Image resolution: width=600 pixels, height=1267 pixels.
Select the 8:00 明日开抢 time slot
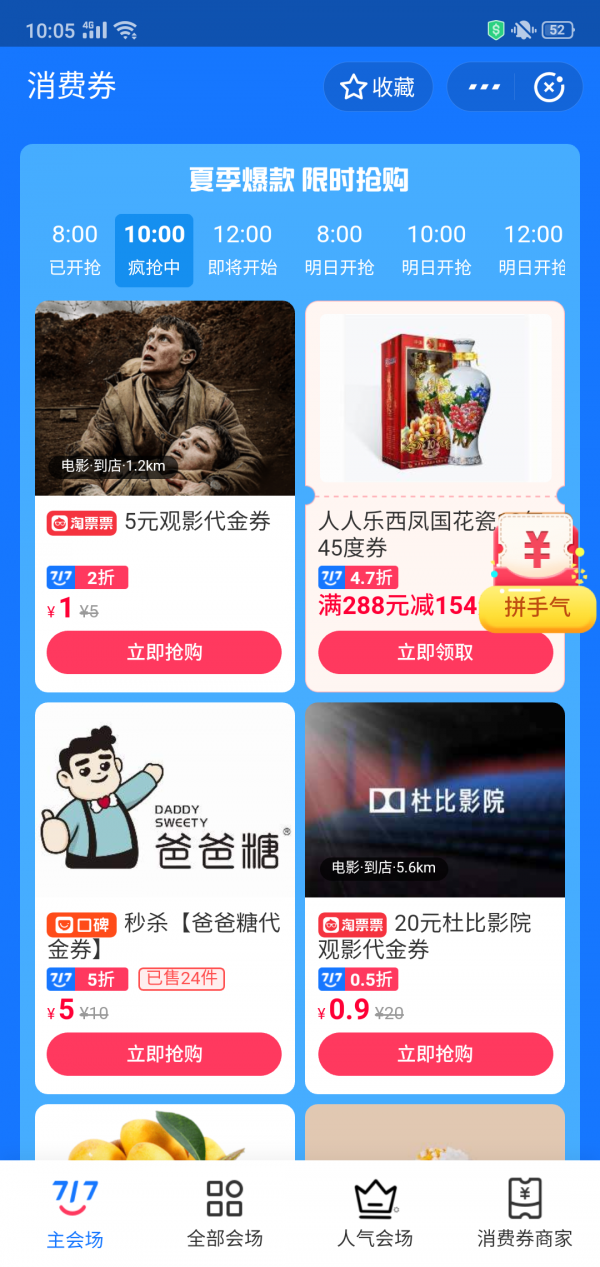[339, 249]
